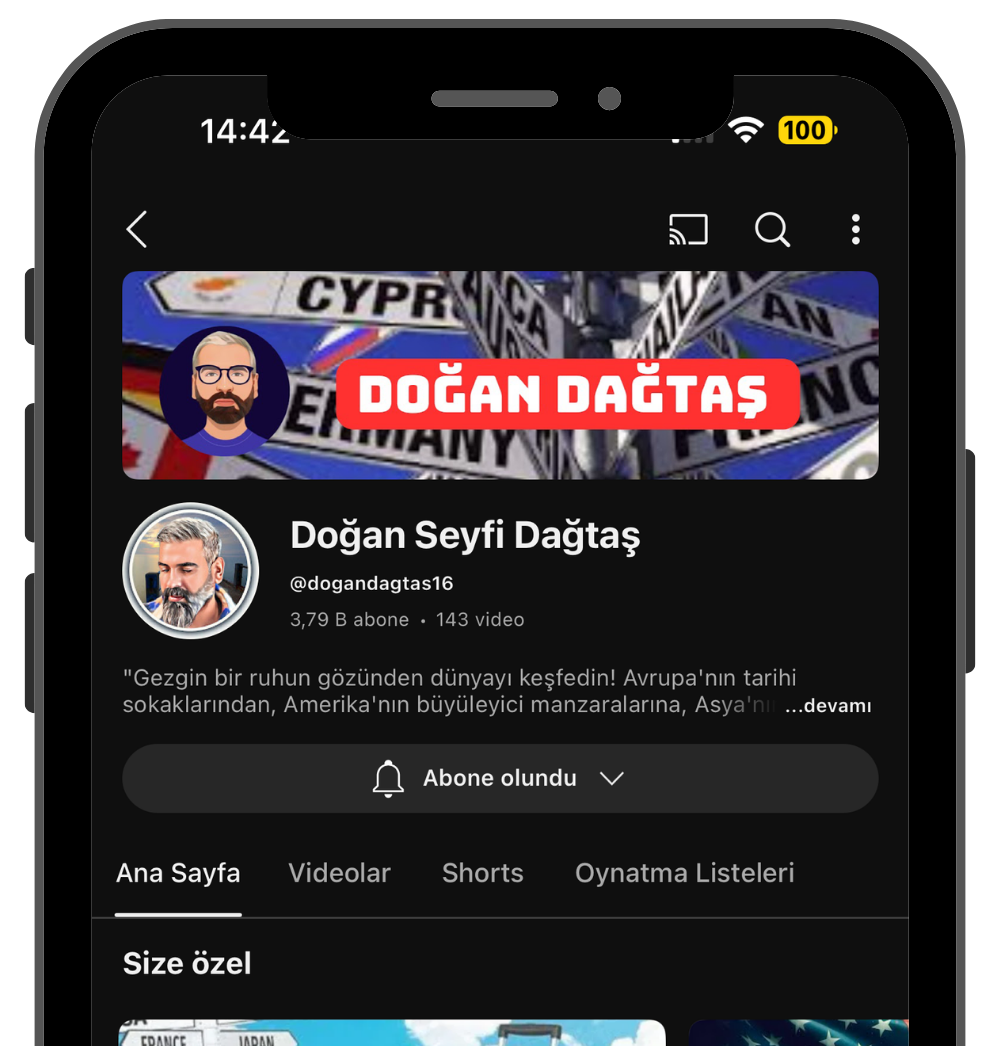Switch to the Shorts tab
Image resolution: width=1000 pixels, height=1046 pixels.
point(482,873)
